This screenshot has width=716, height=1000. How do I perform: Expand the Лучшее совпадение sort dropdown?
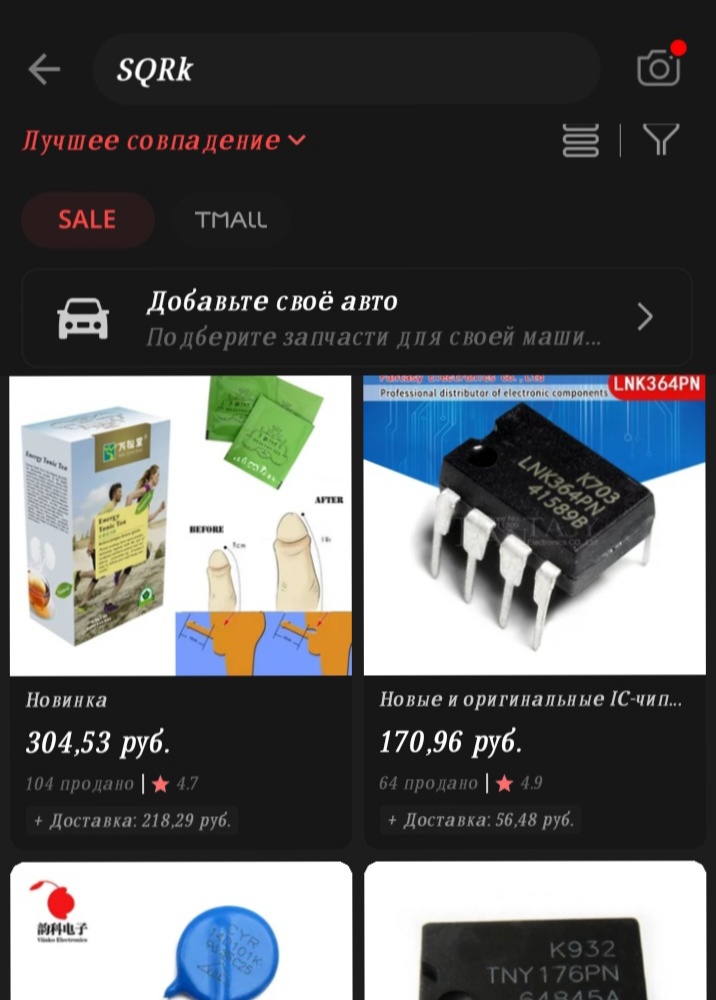pos(164,141)
